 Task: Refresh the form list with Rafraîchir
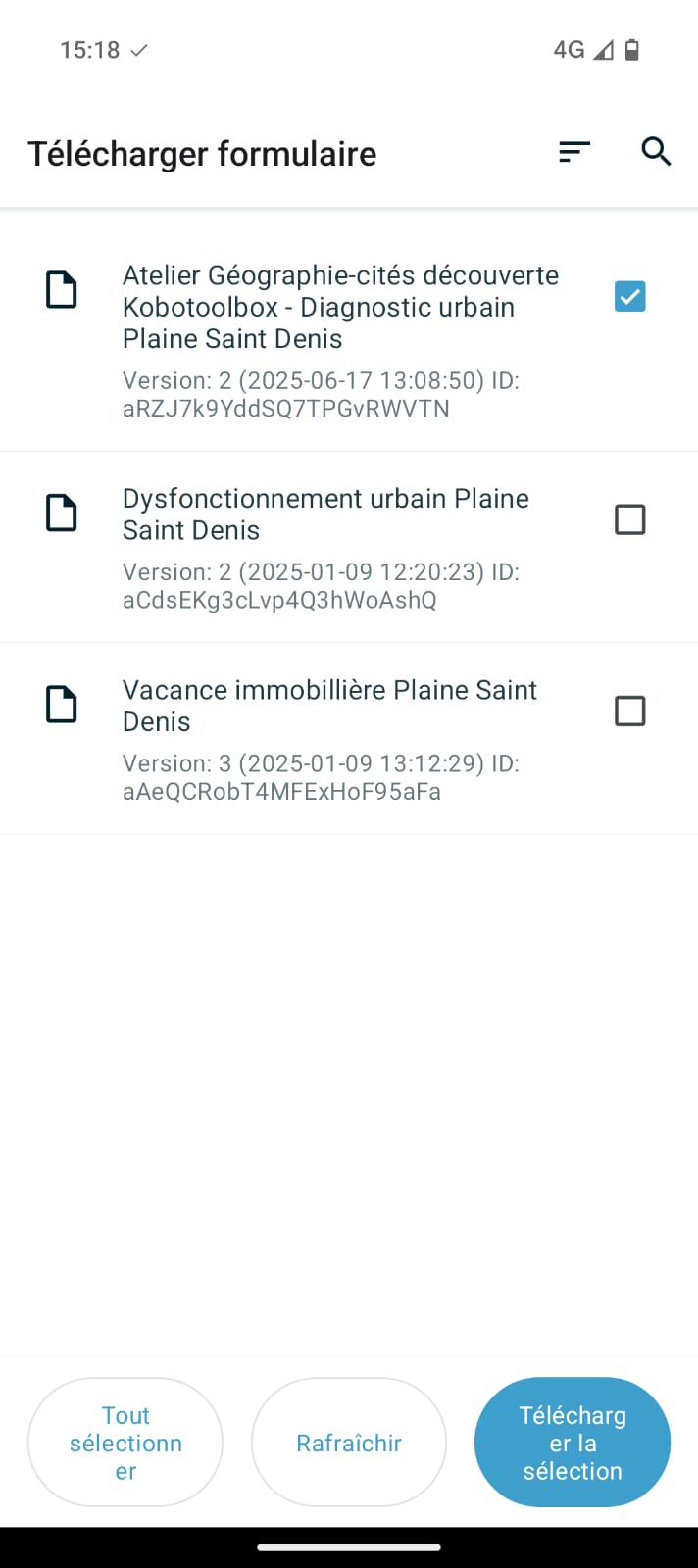(x=349, y=1443)
